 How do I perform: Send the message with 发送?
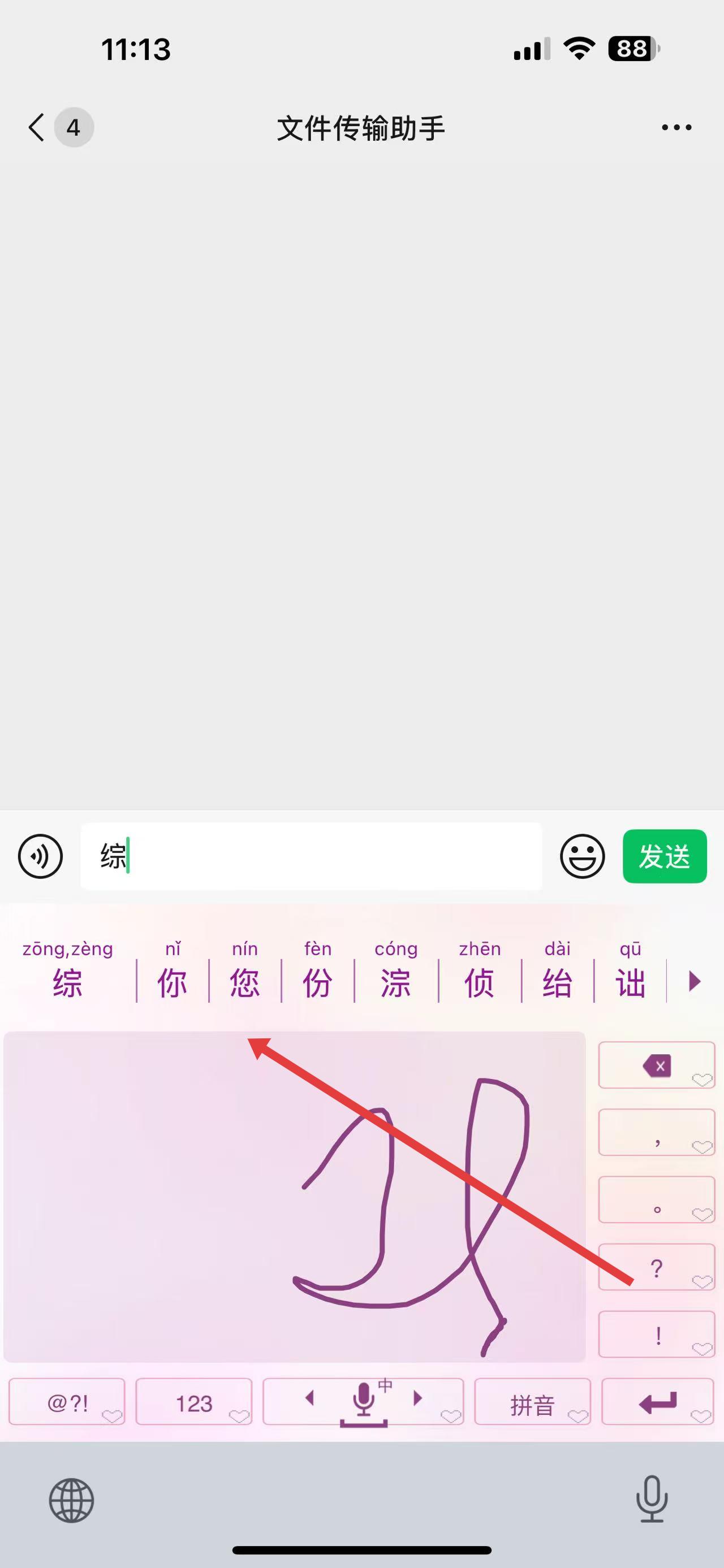(664, 856)
